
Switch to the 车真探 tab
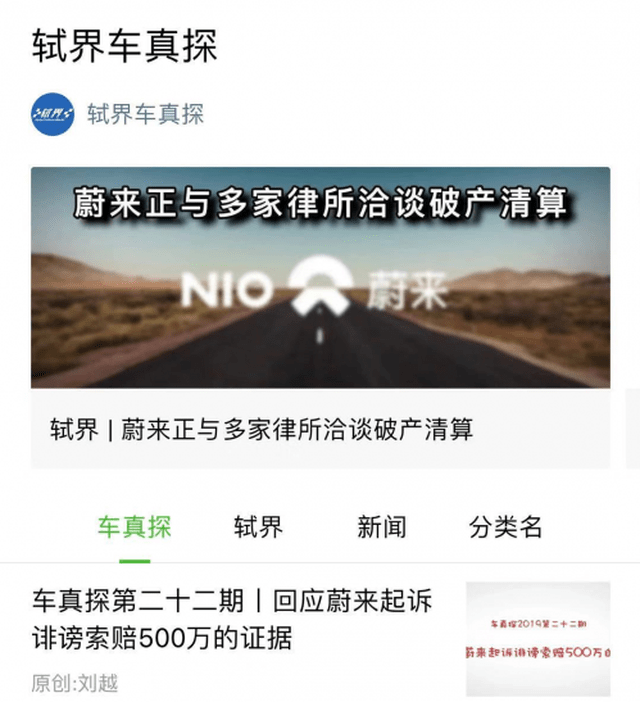tap(134, 527)
